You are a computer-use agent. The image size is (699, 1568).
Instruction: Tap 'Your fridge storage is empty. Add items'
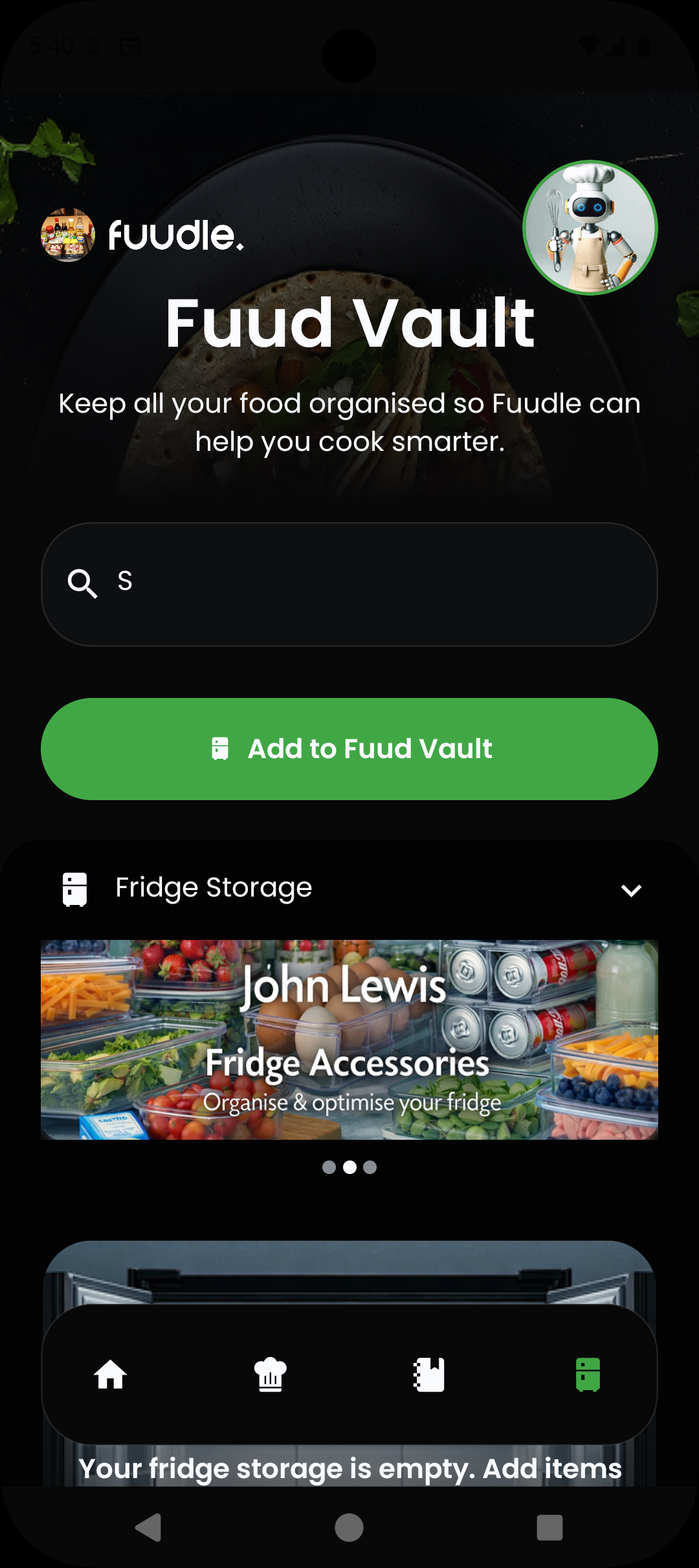point(349,1468)
